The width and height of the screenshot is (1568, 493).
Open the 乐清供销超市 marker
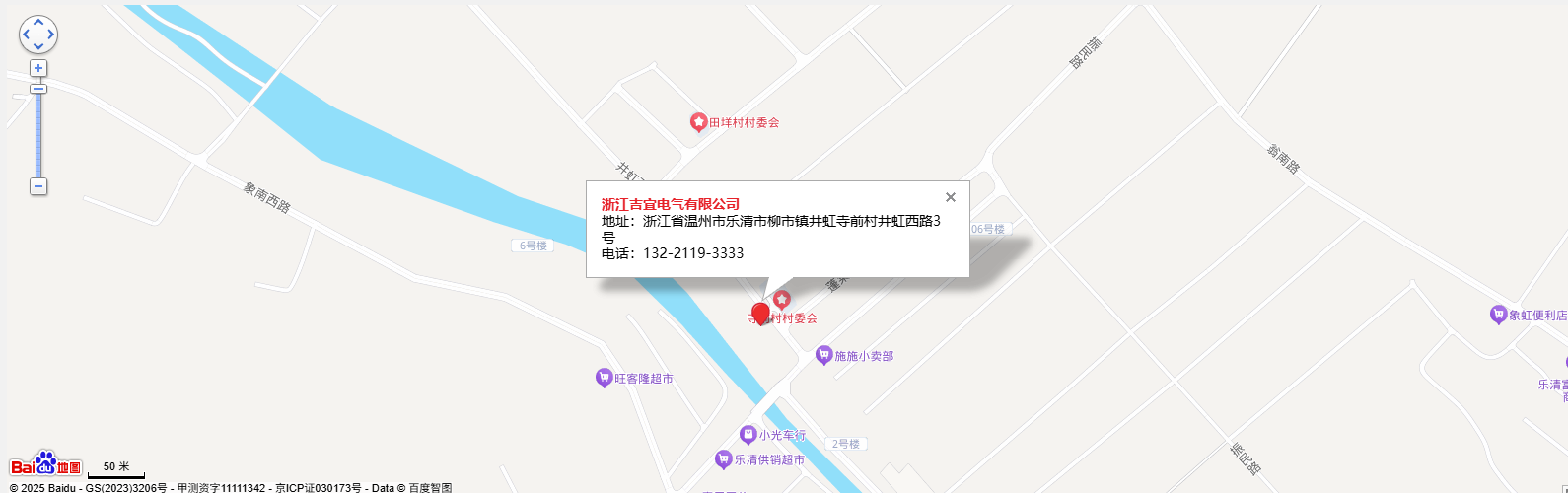[724, 459]
